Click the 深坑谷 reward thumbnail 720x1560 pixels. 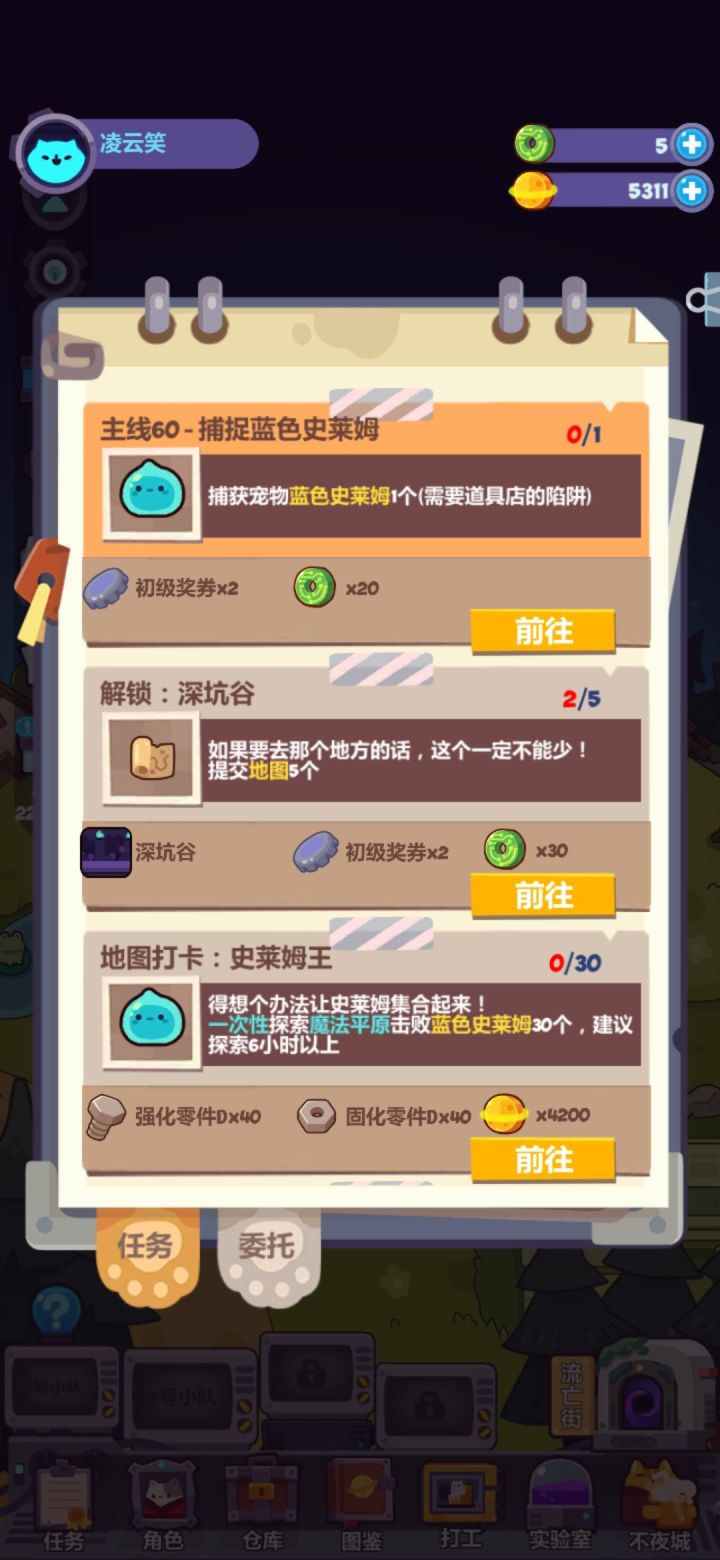tap(106, 851)
